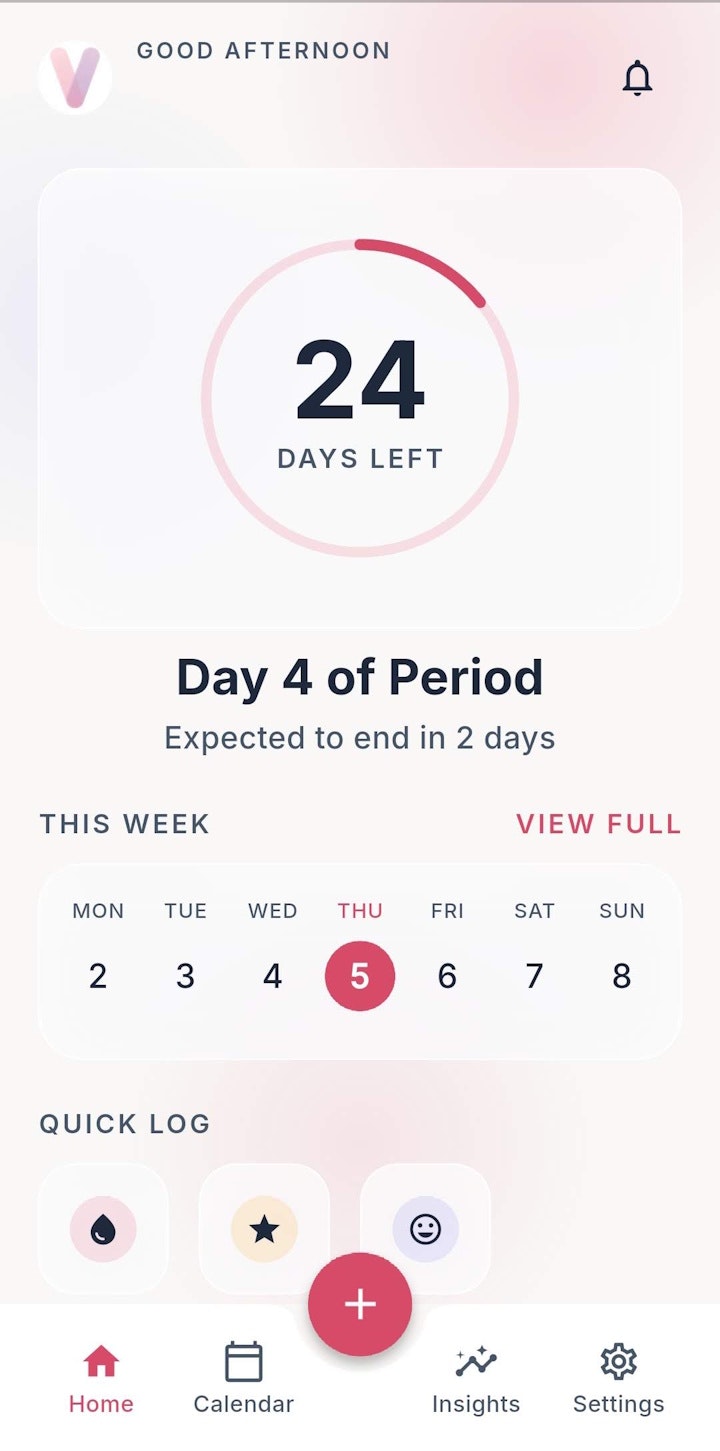Image resolution: width=720 pixels, height=1451 pixels.
Task: Select Sunday 8 in this week
Action: [621, 975]
